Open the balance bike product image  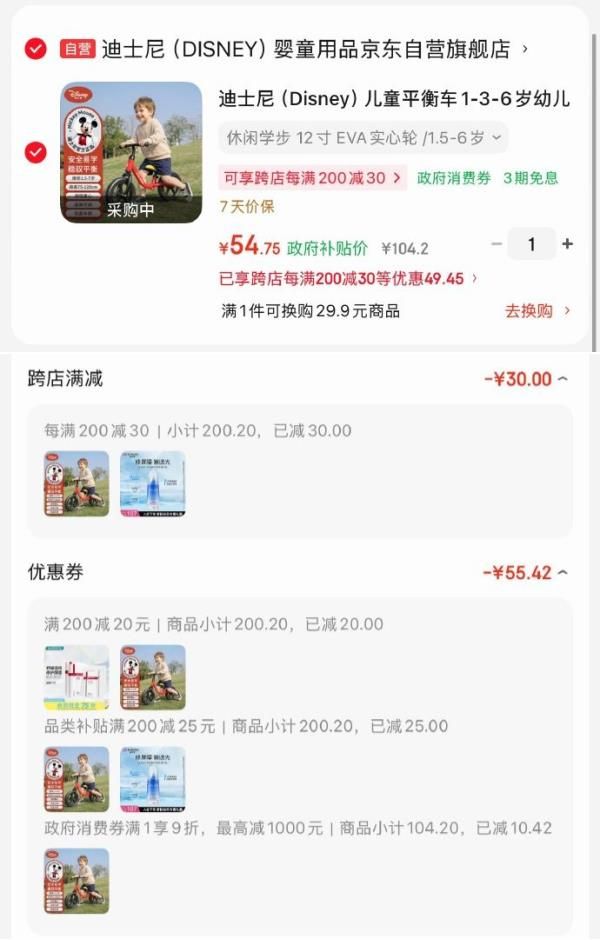click(131, 152)
